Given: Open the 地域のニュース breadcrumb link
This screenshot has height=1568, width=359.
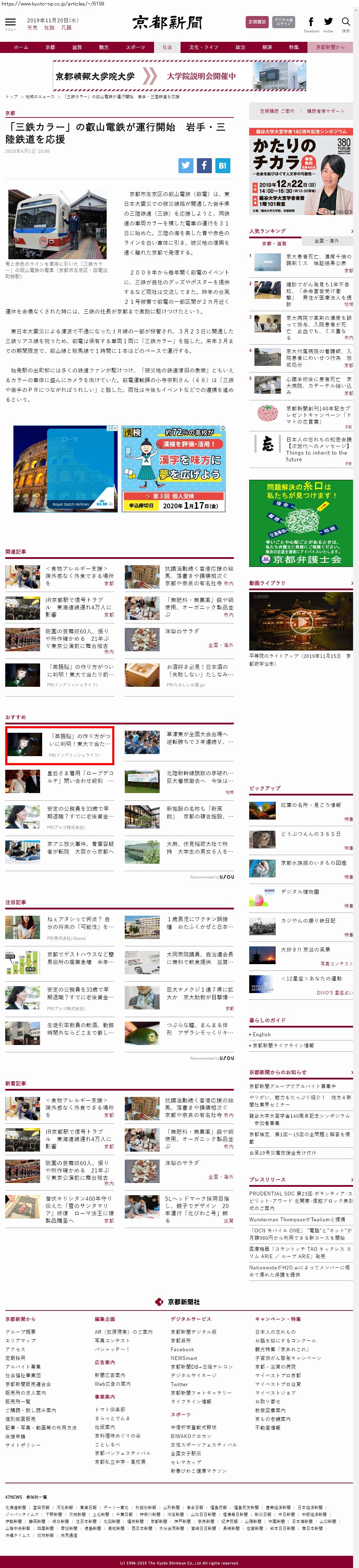Looking at the screenshot, I should [40, 97].
